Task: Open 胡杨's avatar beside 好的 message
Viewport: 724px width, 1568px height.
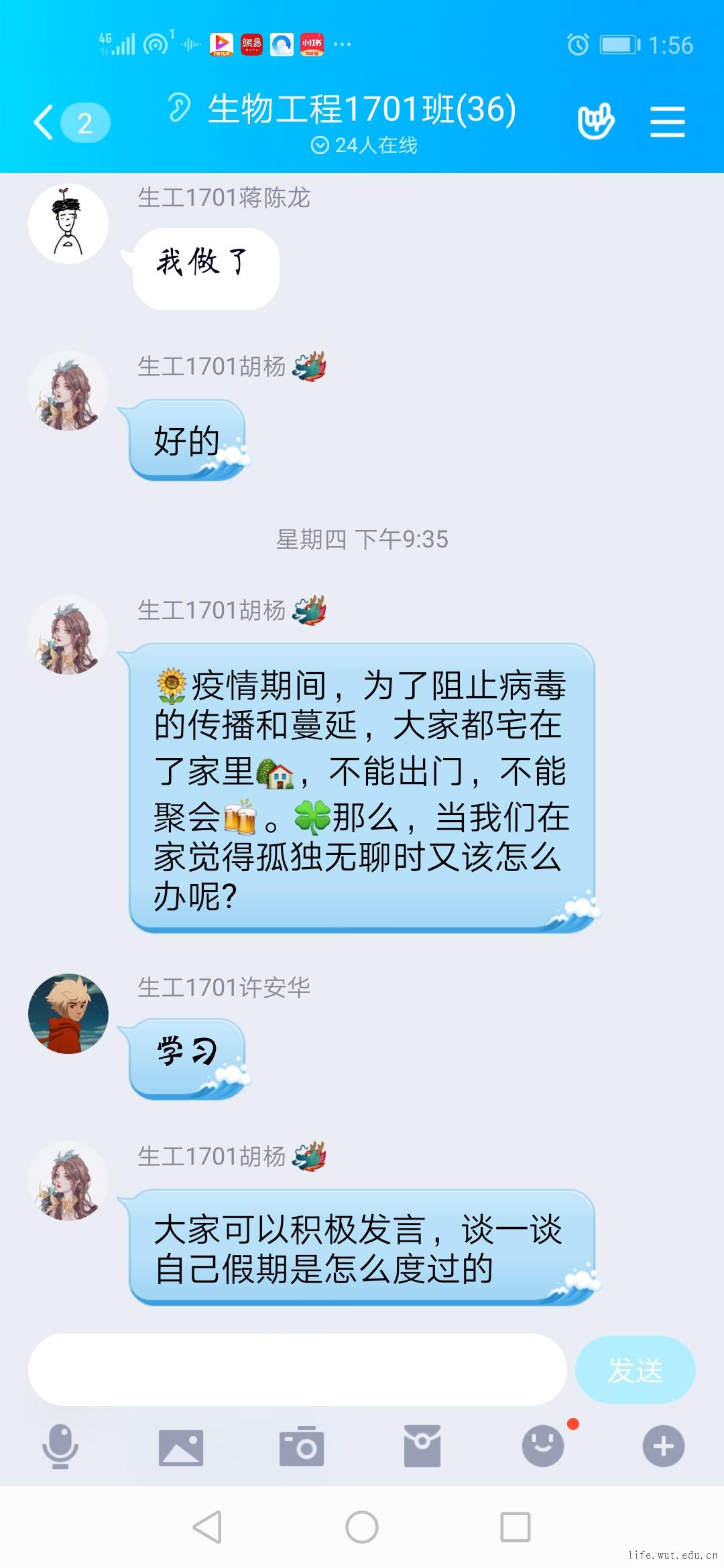Action: tap(68, 391)
